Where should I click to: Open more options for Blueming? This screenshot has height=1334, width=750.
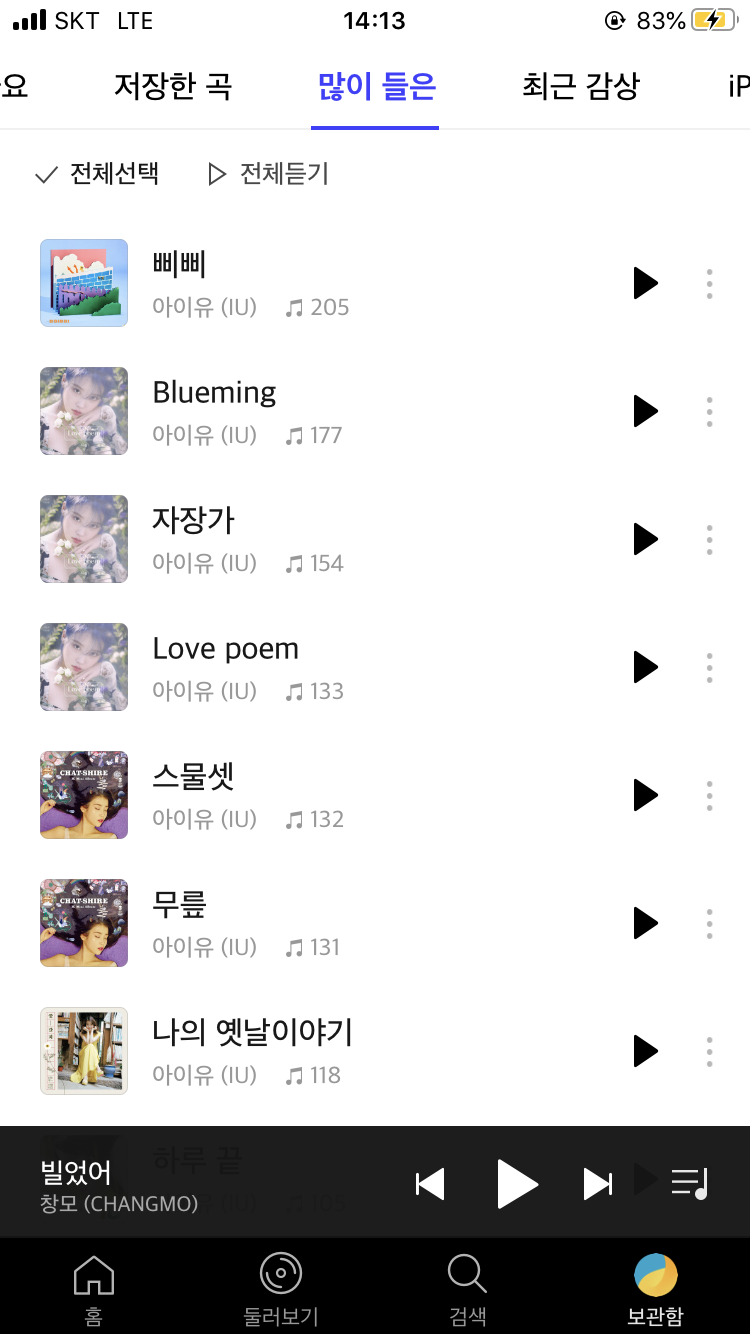[709, 411]
